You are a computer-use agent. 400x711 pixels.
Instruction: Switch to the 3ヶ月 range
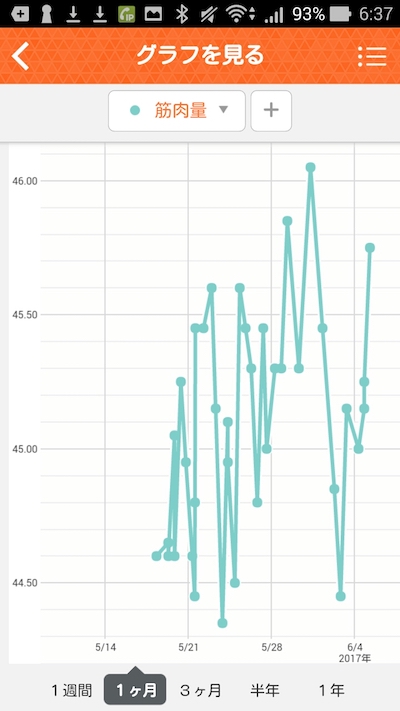pyautogui.click(x=200, y=691)
